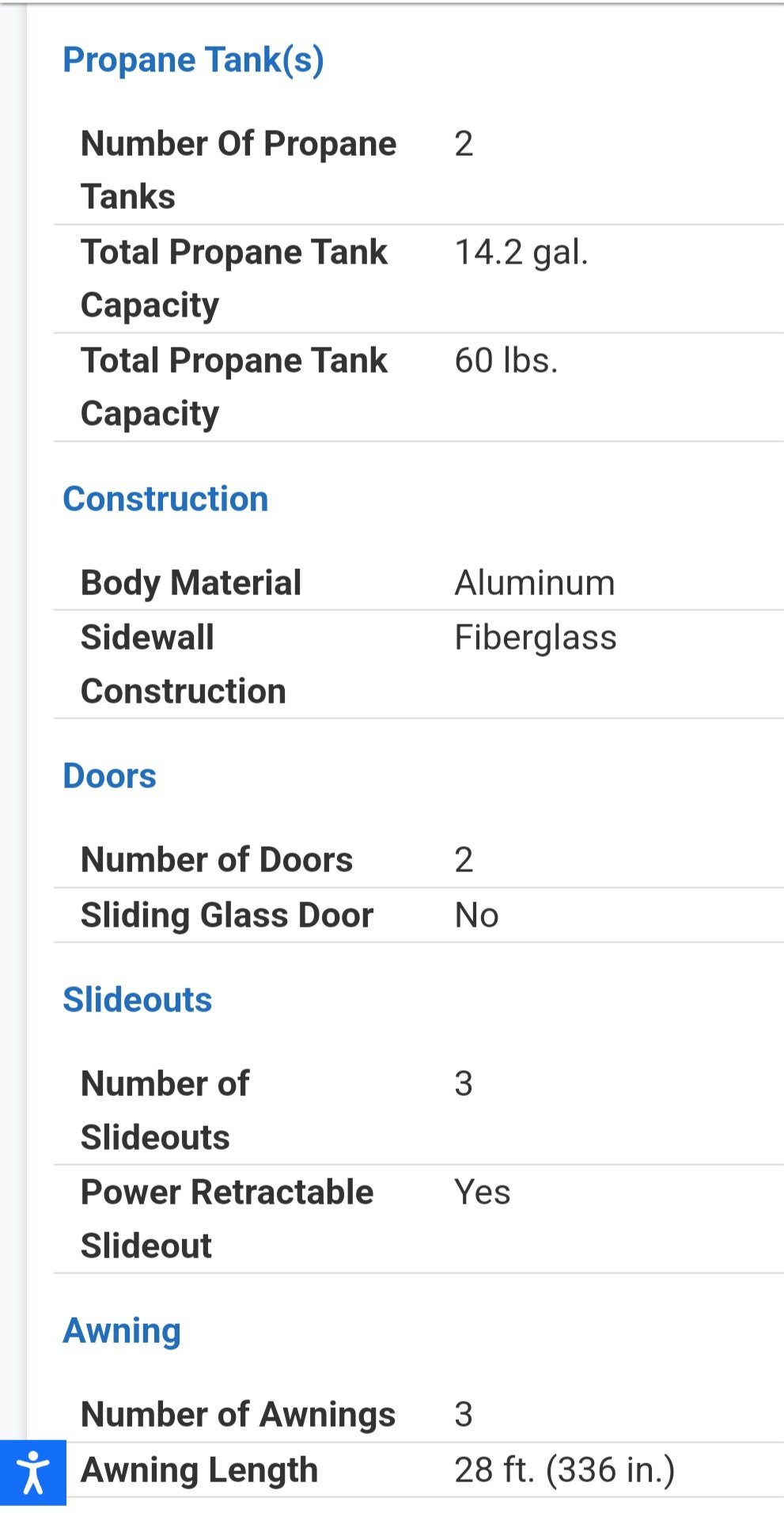Open the accessibility options widget
784x1513 pixels.
32,1472
